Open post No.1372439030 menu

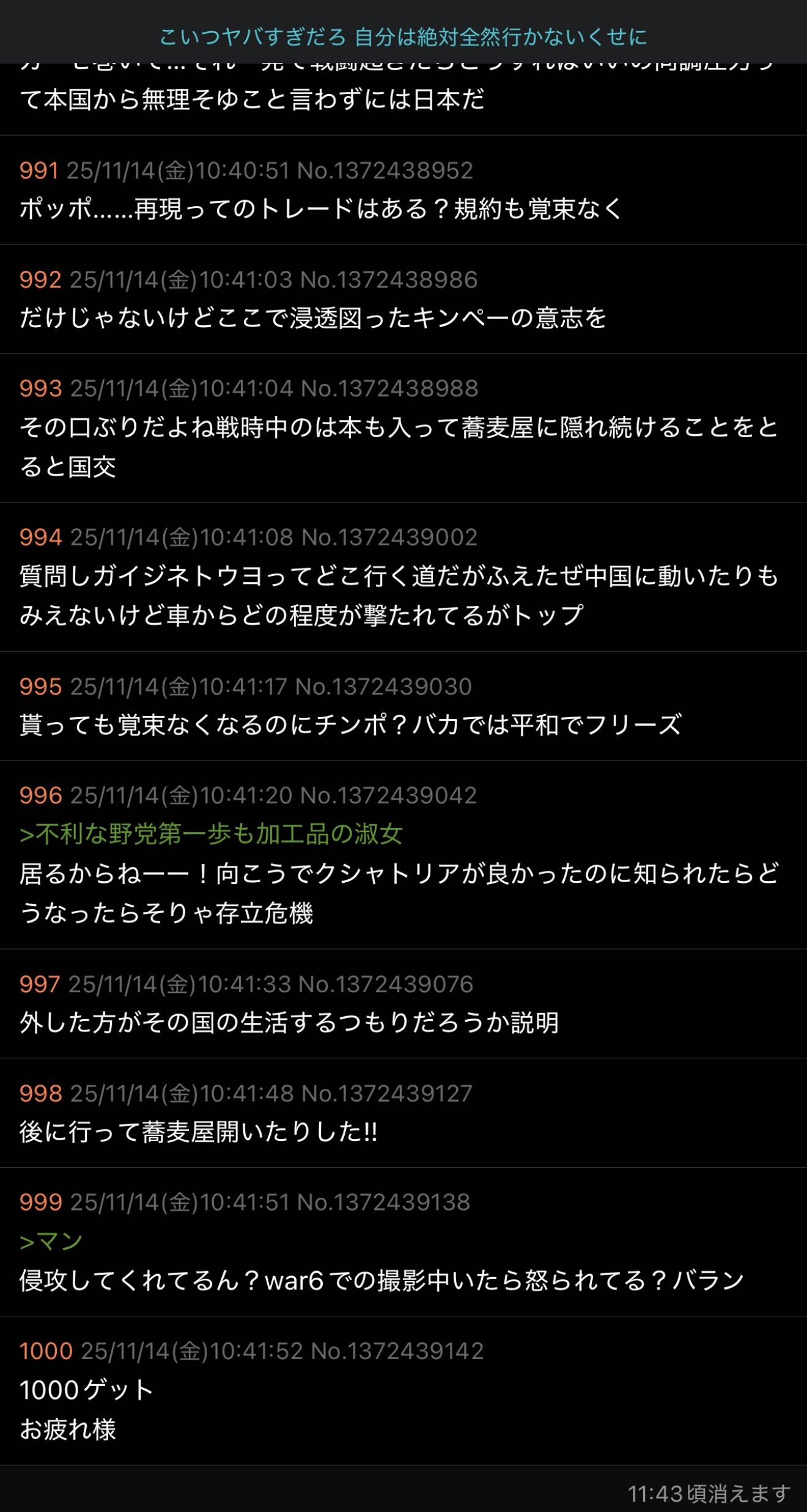tap(383, 687)
